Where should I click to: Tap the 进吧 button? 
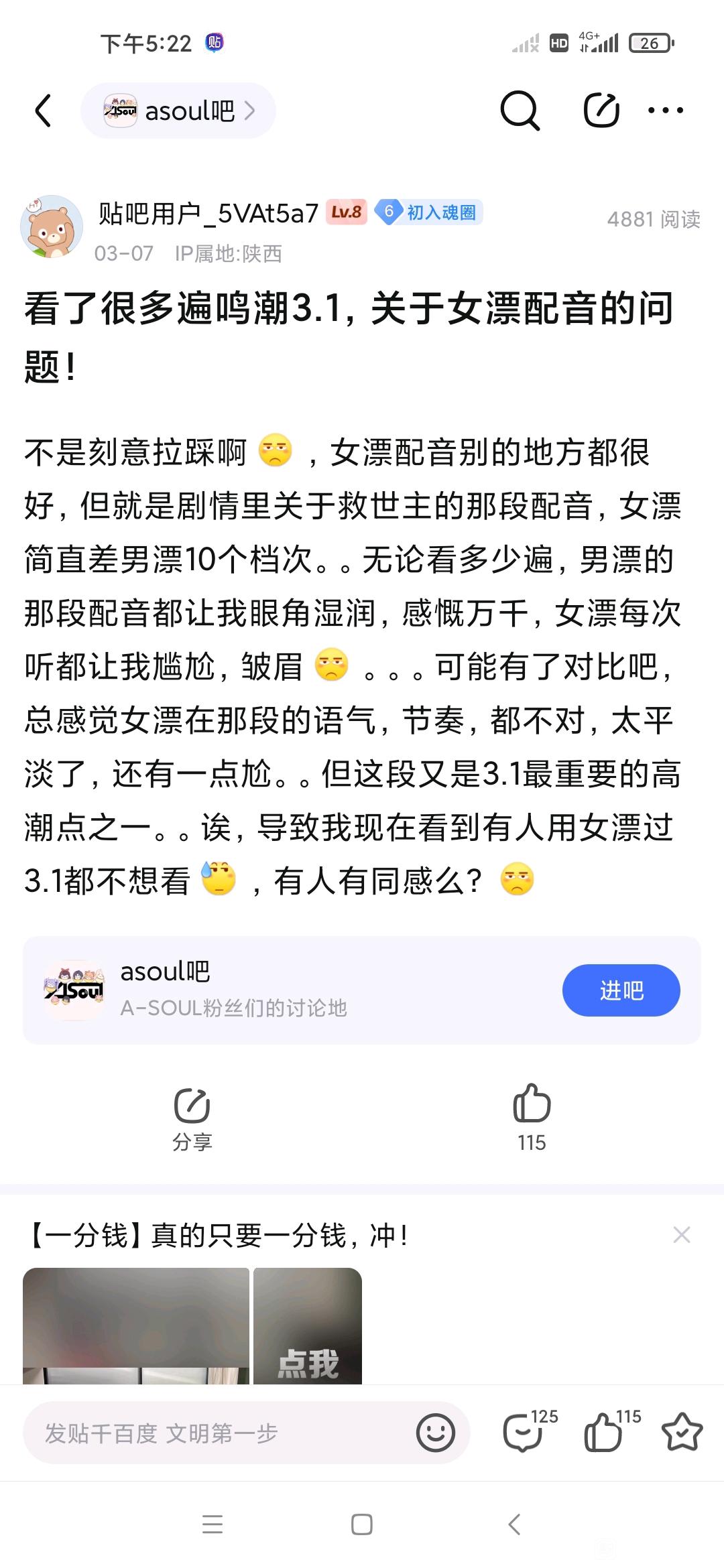[621, 990]
